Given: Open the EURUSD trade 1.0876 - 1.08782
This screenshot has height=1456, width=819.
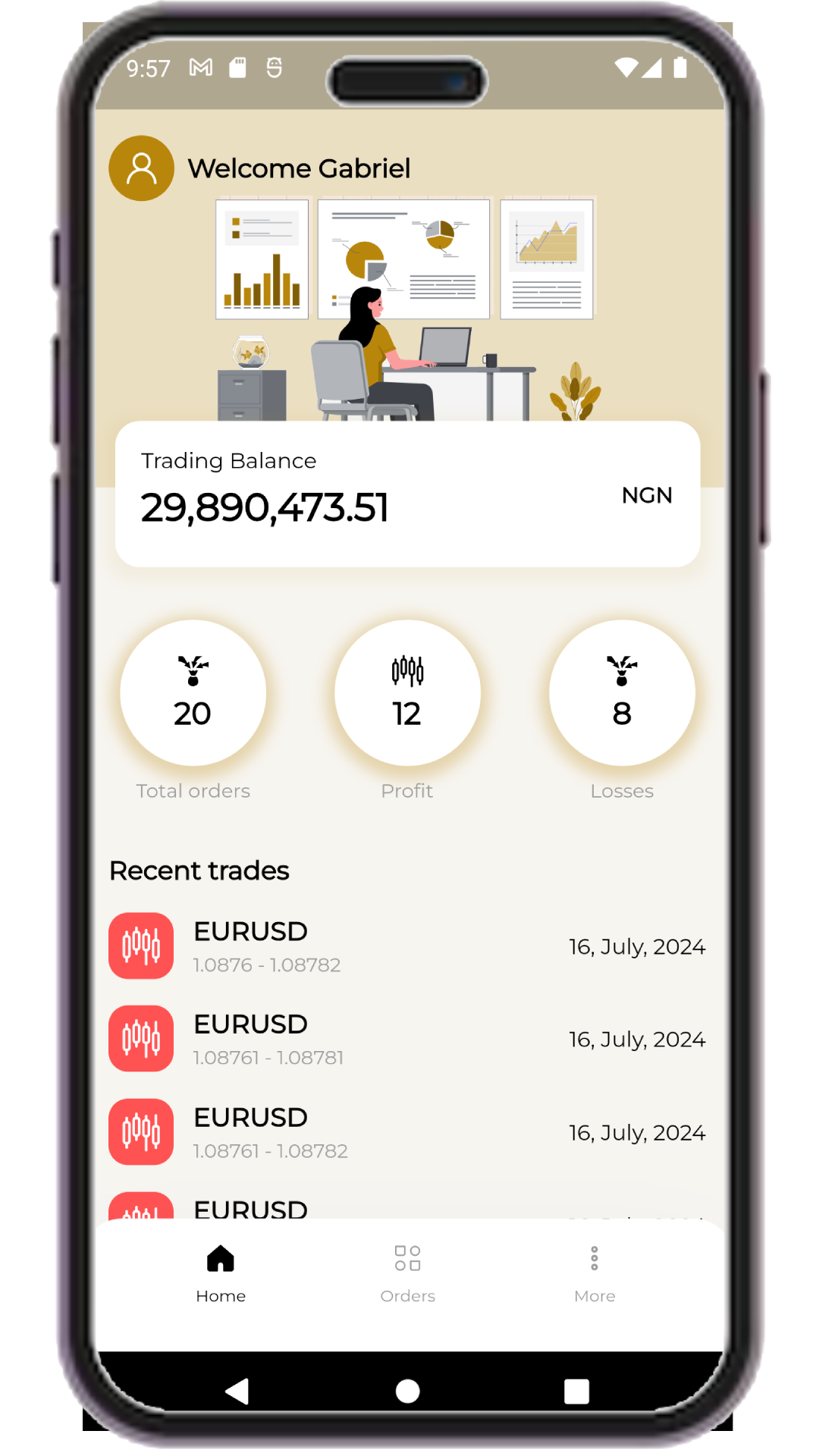Looking at the screenshot, I should coord(406,946).
